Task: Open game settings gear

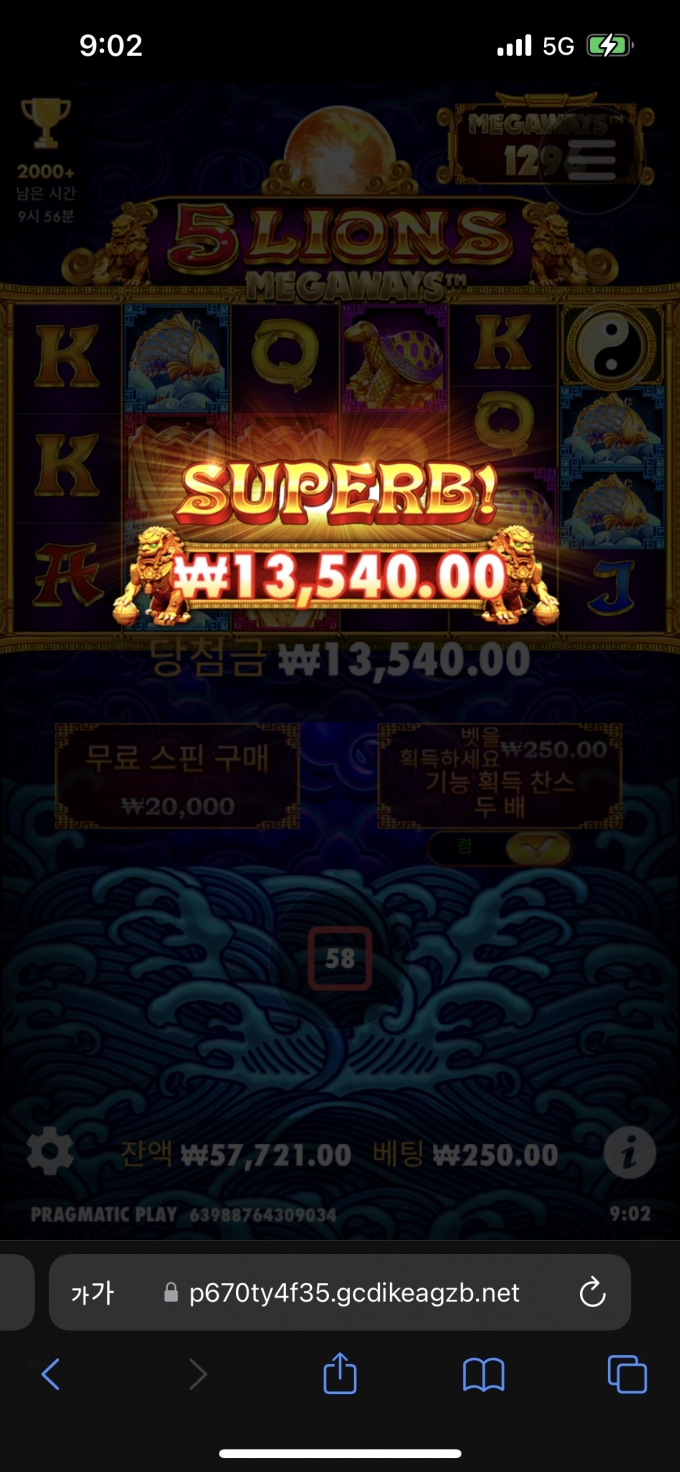Action: click(50, 1153)
